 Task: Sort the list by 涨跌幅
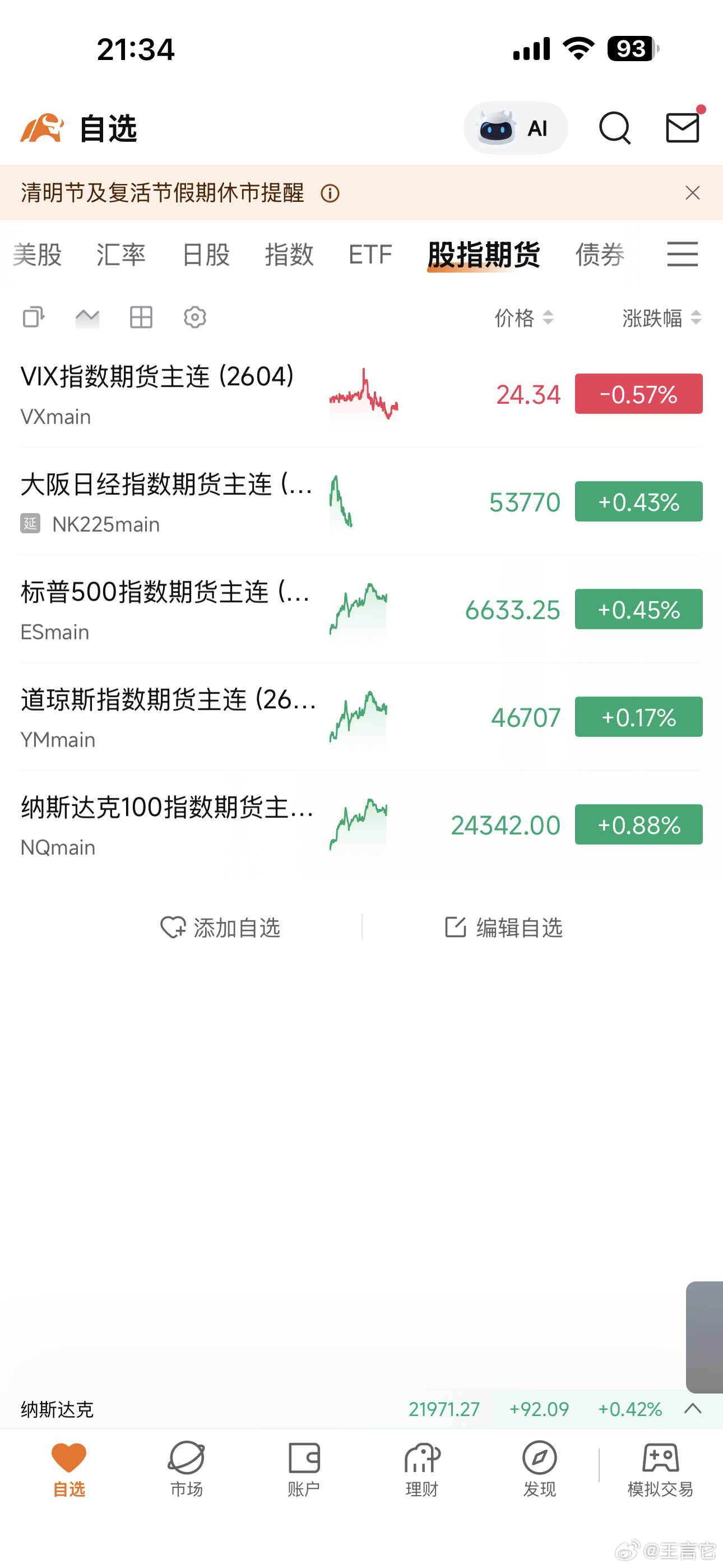661,318
